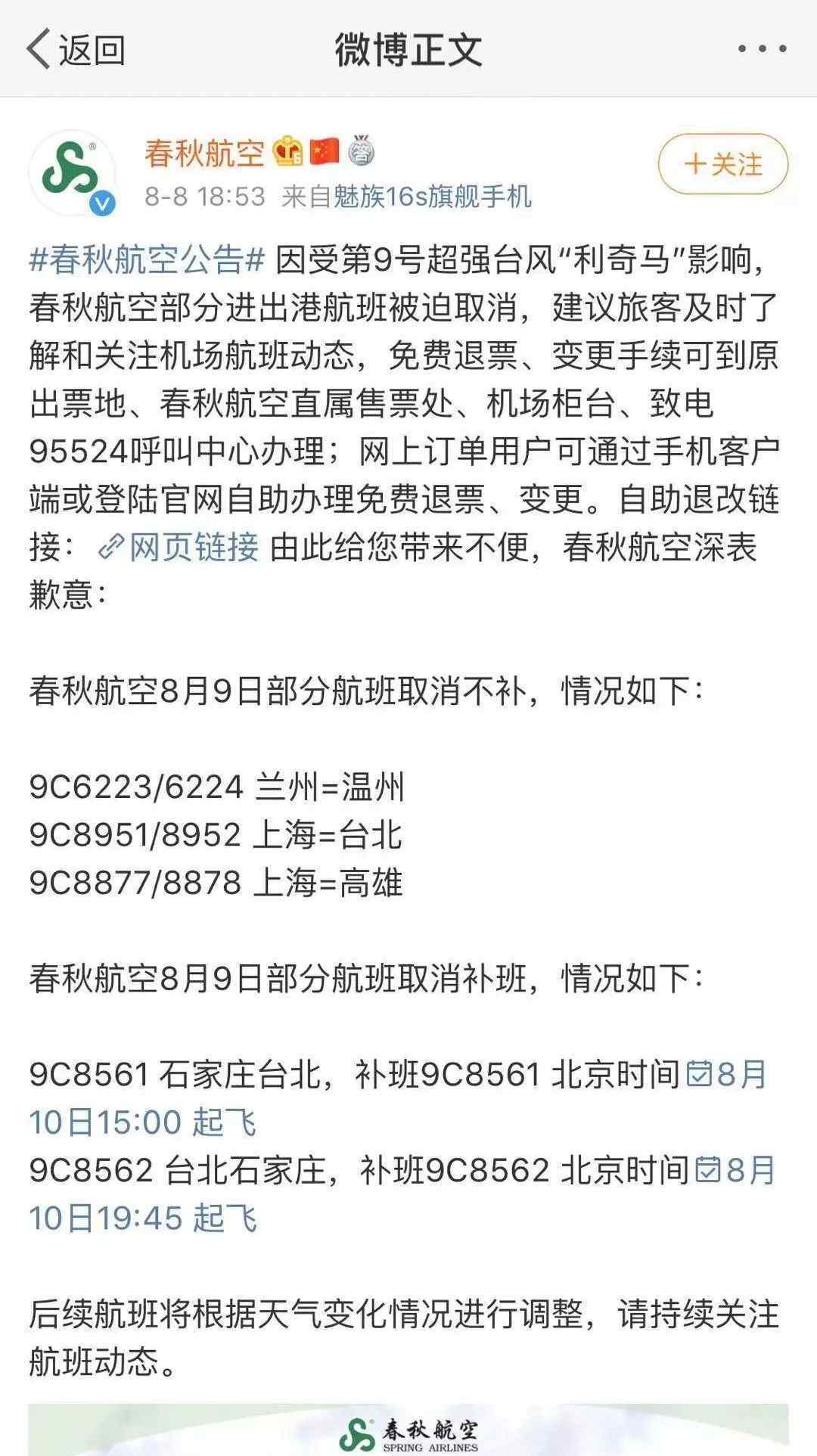Go back with the 返回 button
817x1456 pixels.
click(76, 50)
